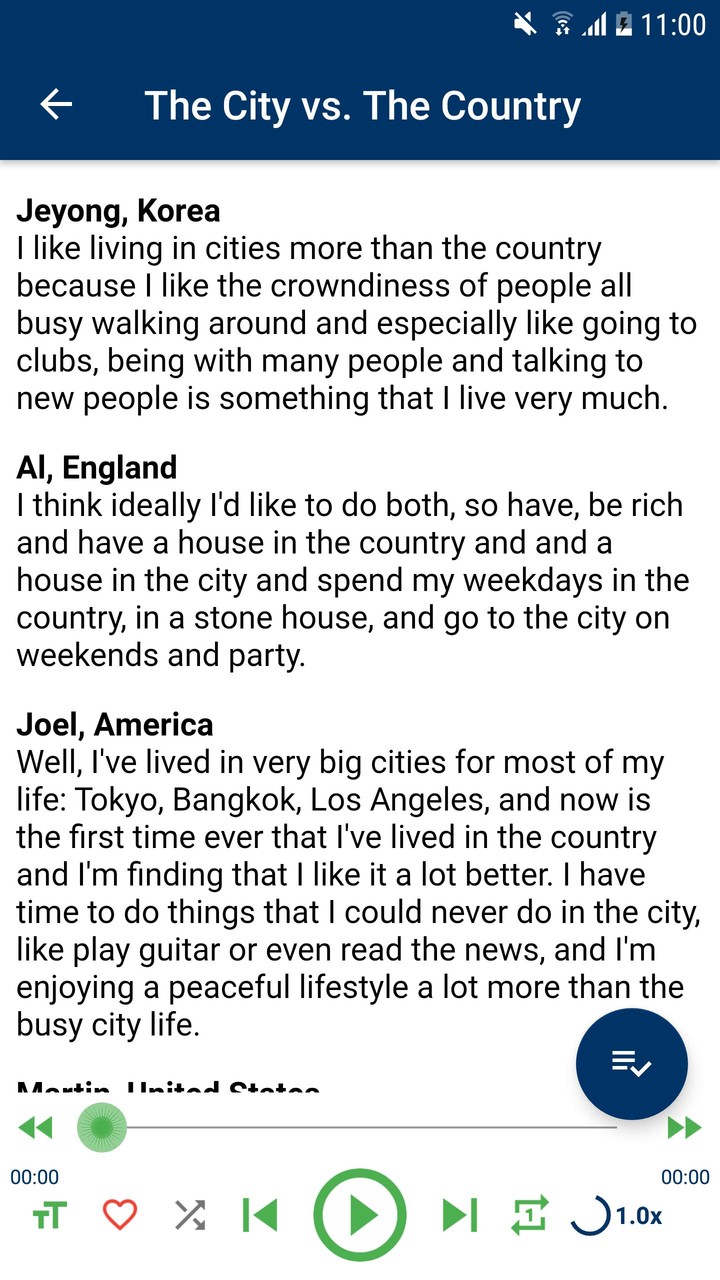Navigate back using the arrow
The width and height of the screenshot is (720, 1280).
pyautogui.click(x=55, y=104)
